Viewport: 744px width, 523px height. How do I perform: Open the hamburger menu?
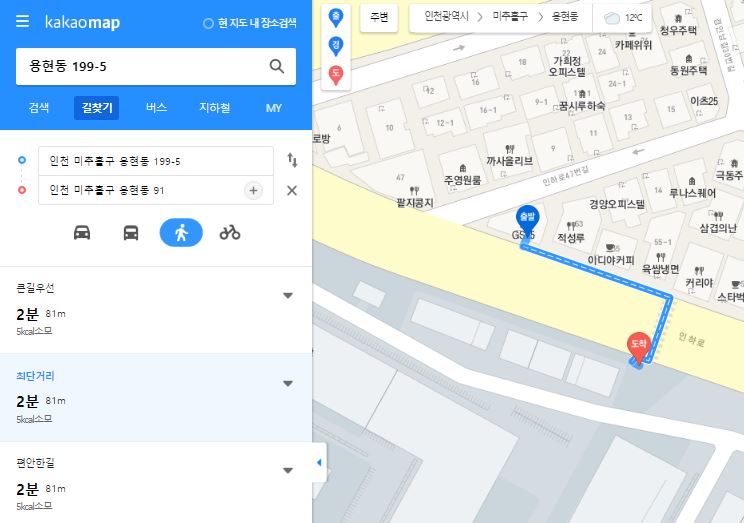click(22, 22)
